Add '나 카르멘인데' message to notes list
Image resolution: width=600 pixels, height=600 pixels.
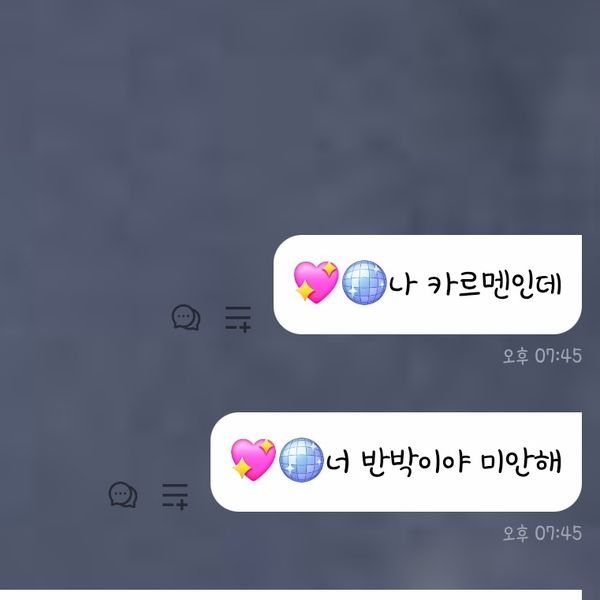point(238,318)
